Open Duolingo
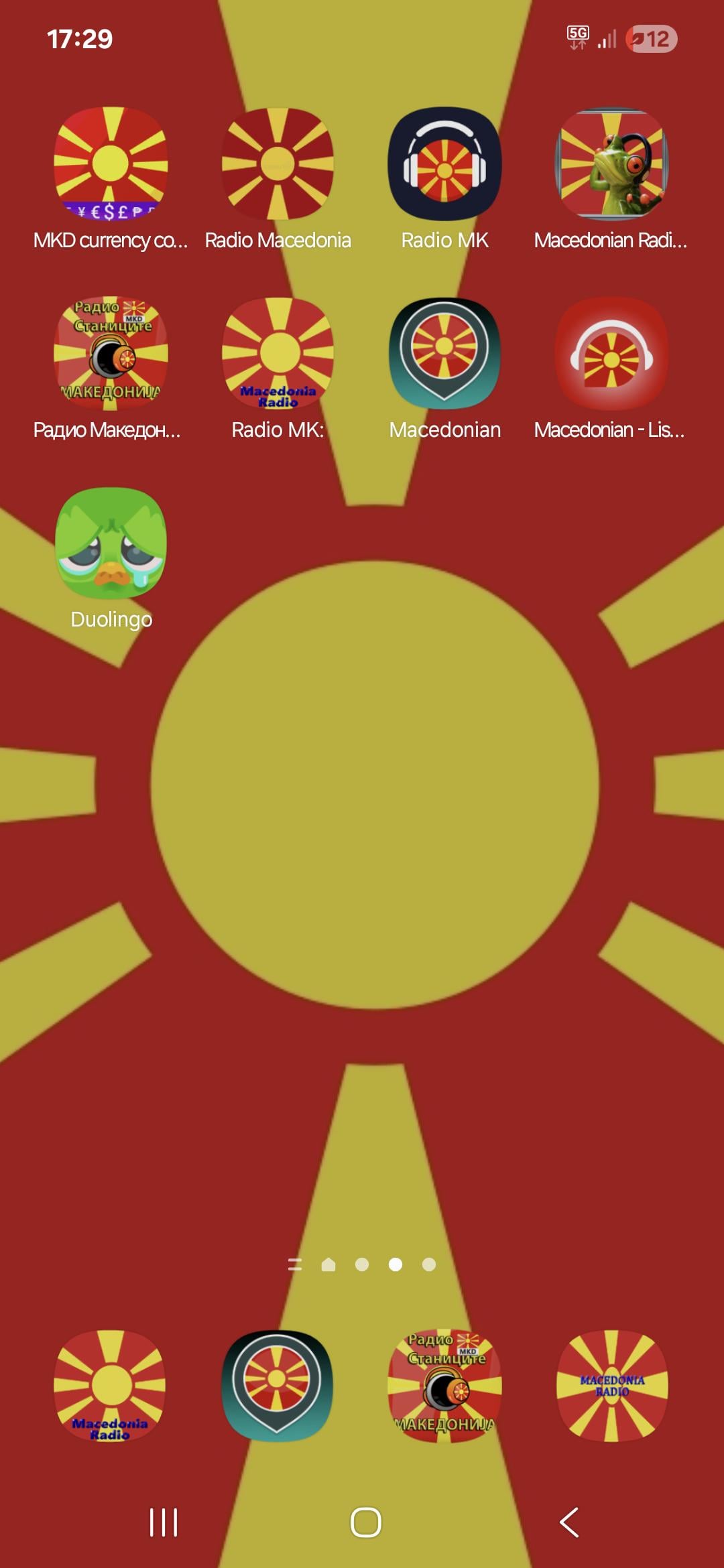This screenshot has height=1568, width=724. [111, 543]
